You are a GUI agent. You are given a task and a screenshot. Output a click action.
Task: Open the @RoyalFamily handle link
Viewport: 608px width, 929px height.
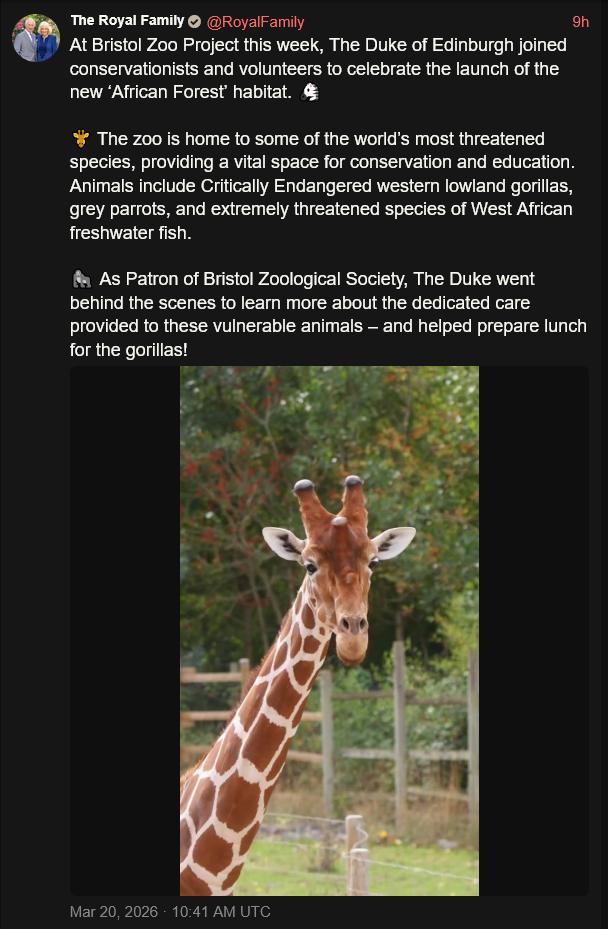pyautogui.click(x=255, y=22)
